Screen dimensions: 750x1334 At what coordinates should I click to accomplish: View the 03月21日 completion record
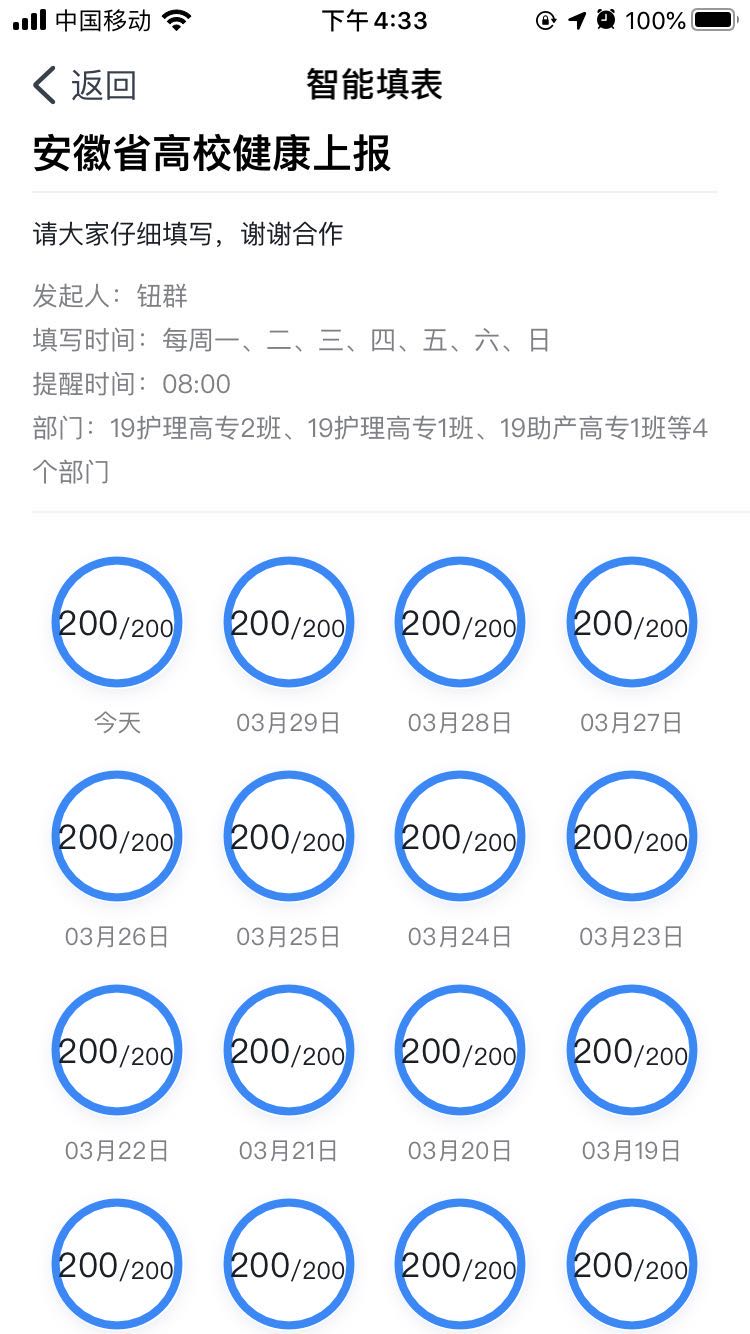pyautogui.click(x=288, y=1050)
